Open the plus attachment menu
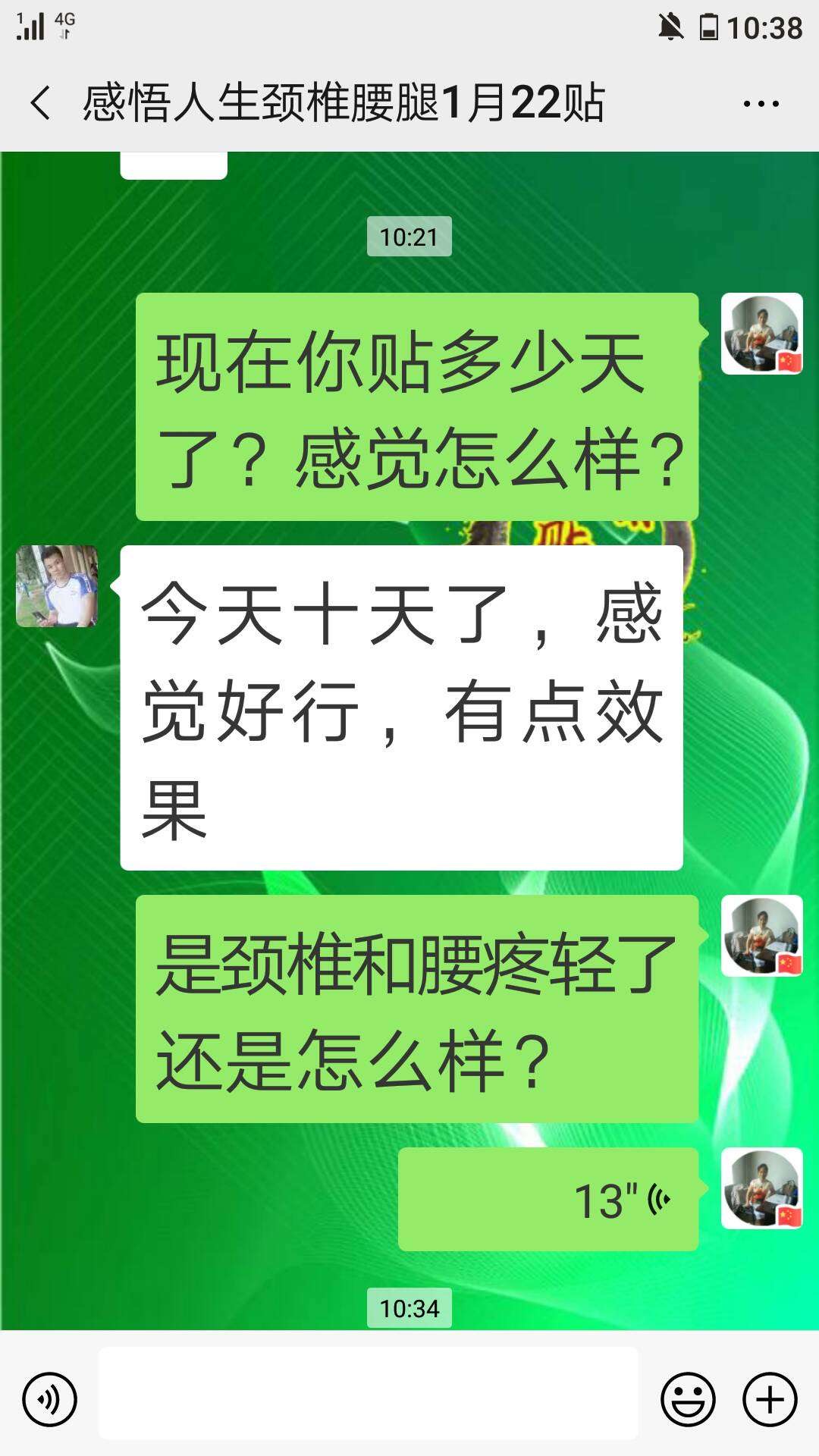 click(x=769, y=1399)
